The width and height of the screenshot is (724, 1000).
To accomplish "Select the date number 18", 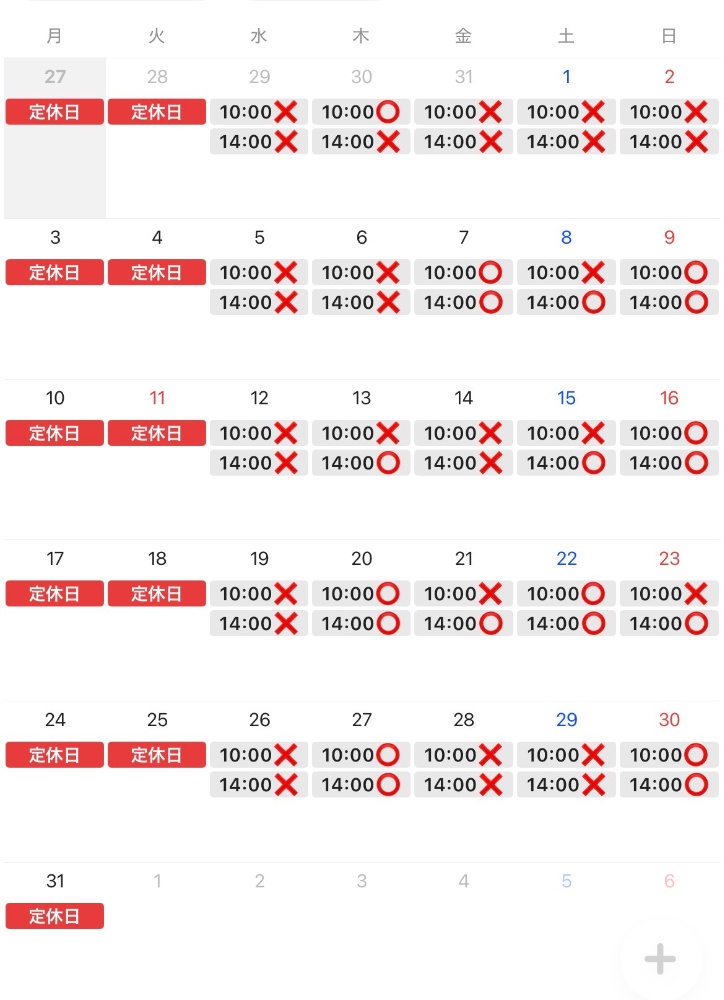I will (x=157, y=559).
